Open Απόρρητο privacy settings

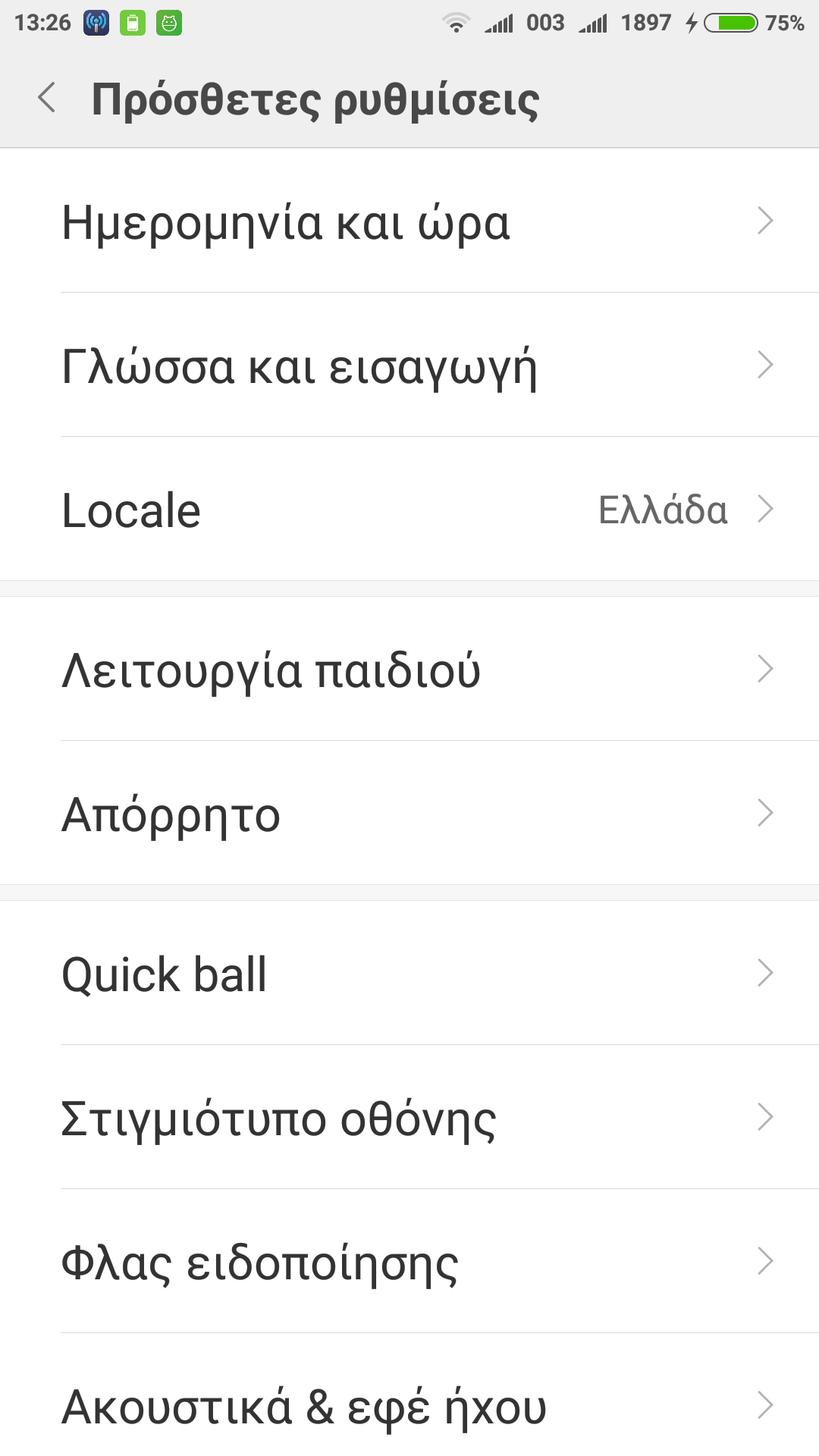tap(409, 814)
